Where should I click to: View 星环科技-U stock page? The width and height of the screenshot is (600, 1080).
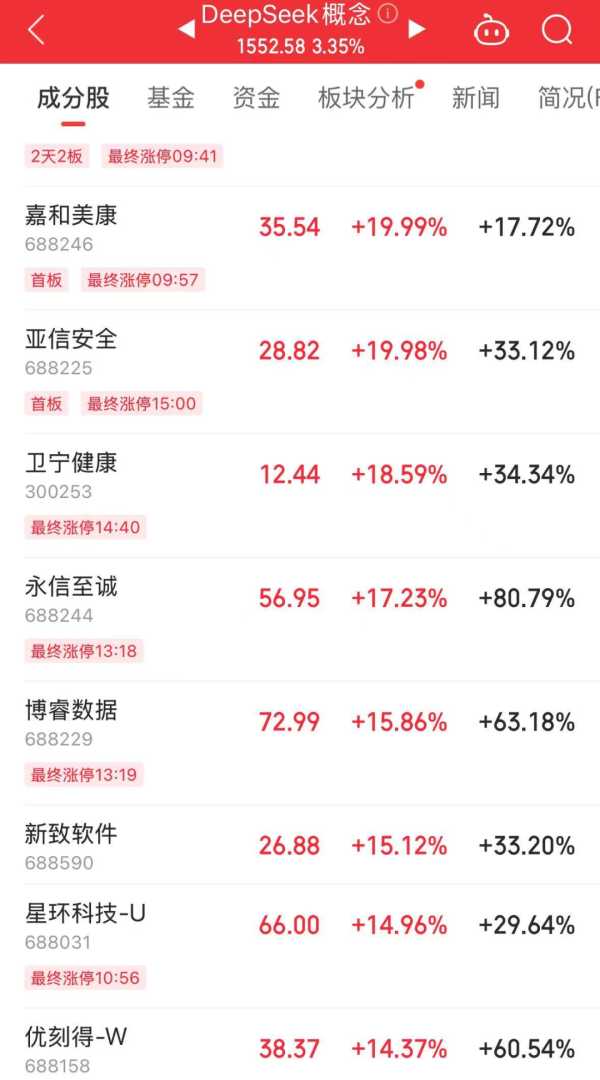(85, 913)
